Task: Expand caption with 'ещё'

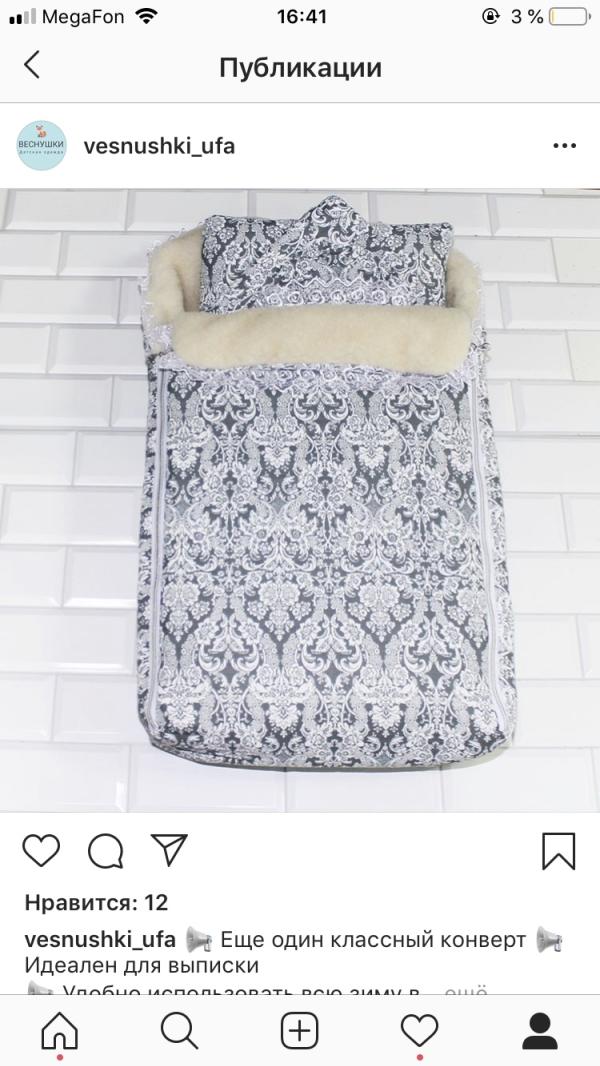Action: pos(466,991)
